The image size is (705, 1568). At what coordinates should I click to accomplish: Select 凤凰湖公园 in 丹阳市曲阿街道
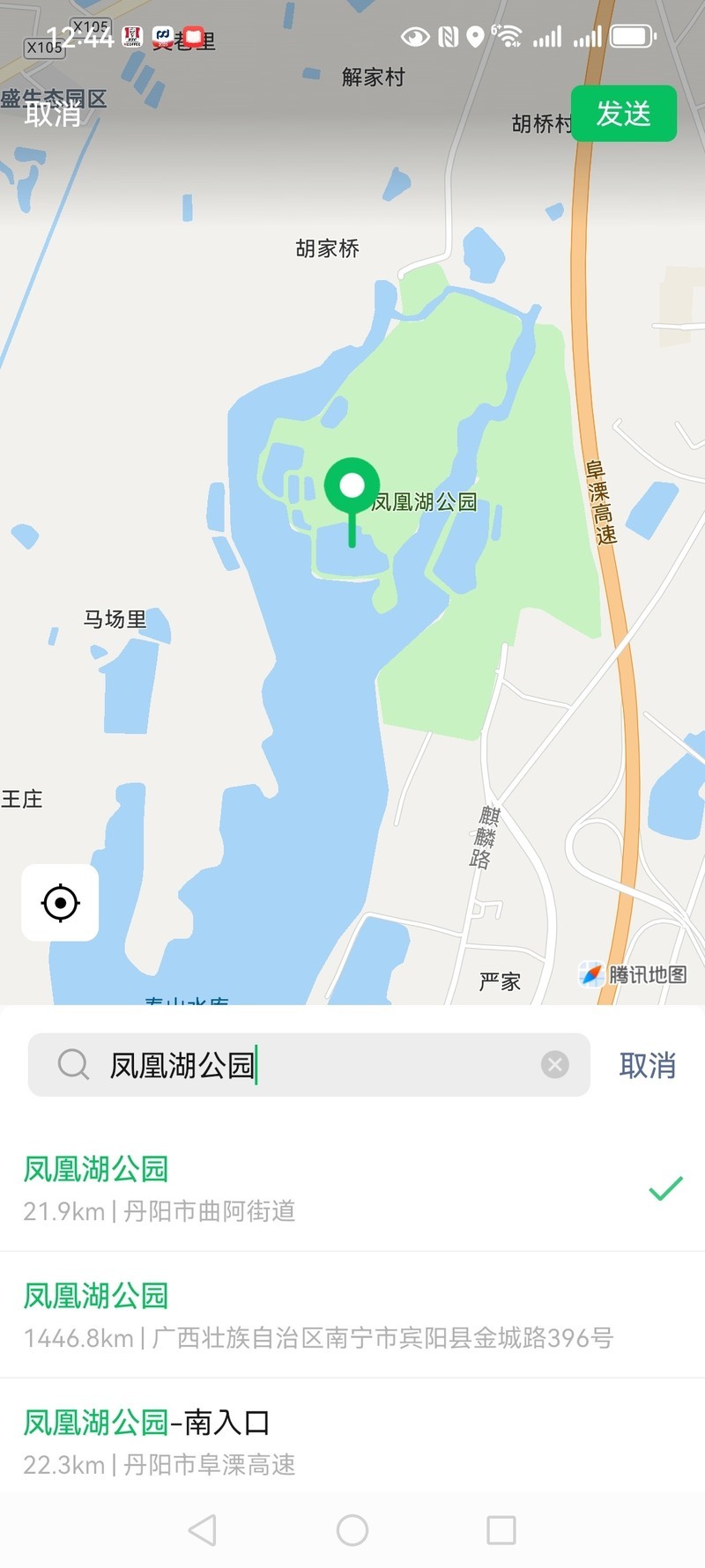point(335,1187)
